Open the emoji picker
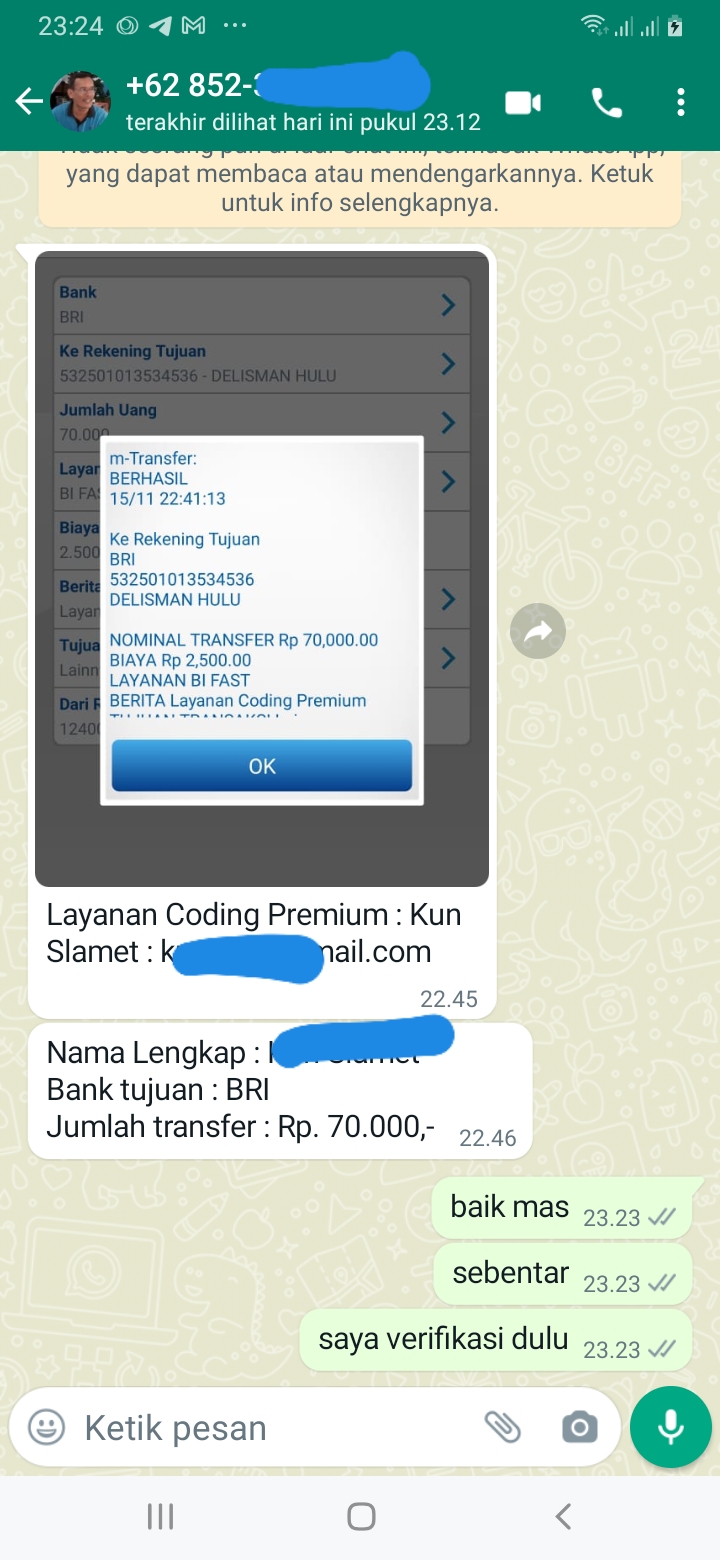The height and width of the screenshot is (1560, 720). point(46,1427)
